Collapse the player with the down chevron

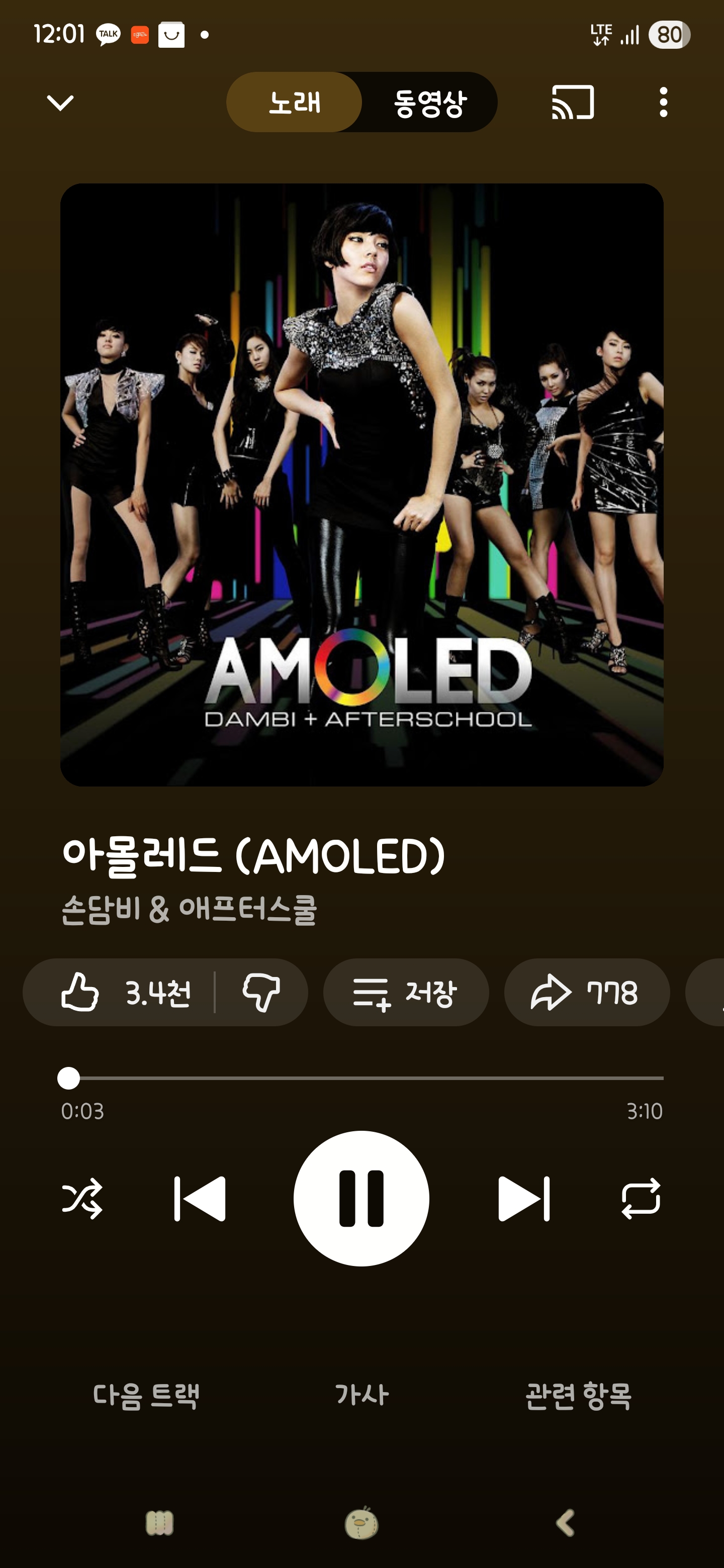[x=60, y=102]
